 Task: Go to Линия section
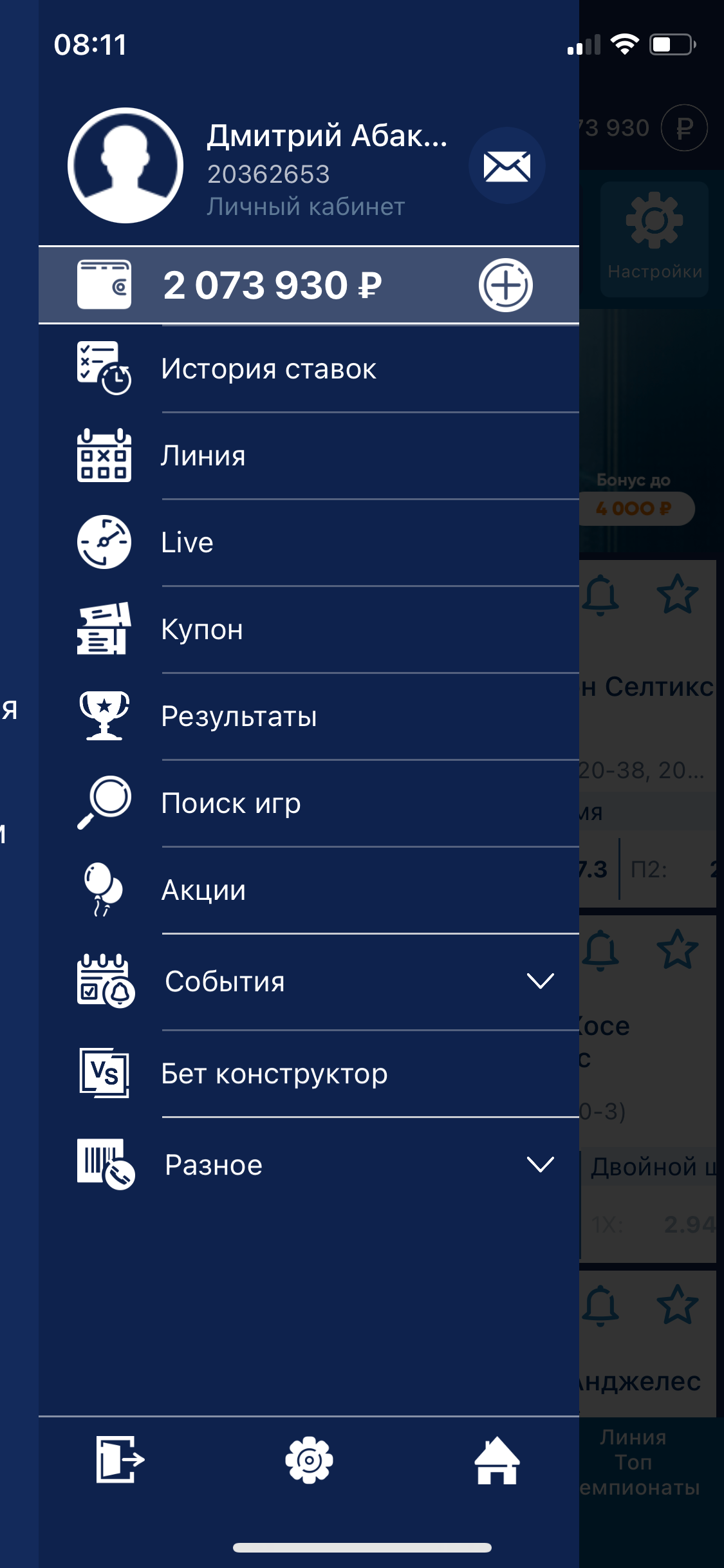(x=203, y=456)
